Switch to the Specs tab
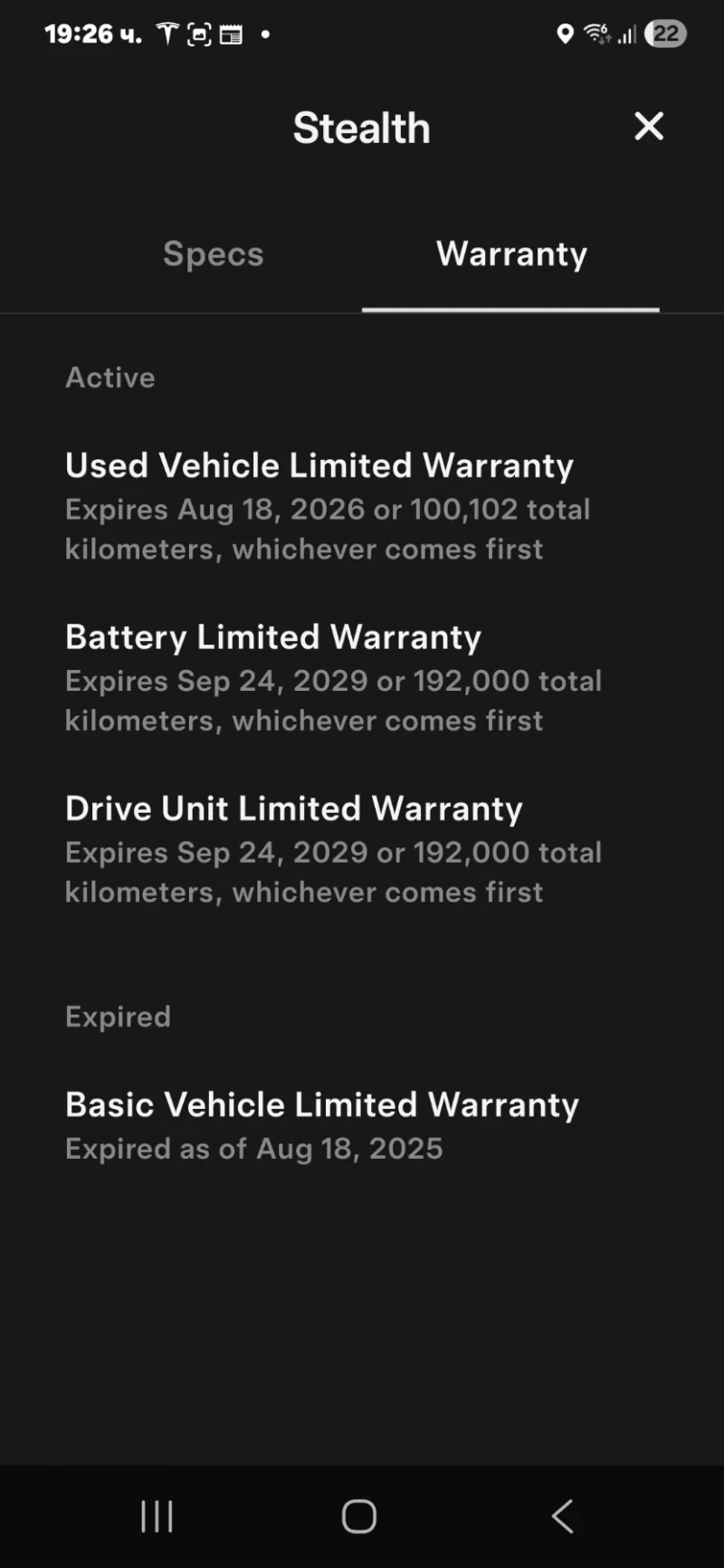The width and height of the screenshot is (724, 1568). point(213,254)
